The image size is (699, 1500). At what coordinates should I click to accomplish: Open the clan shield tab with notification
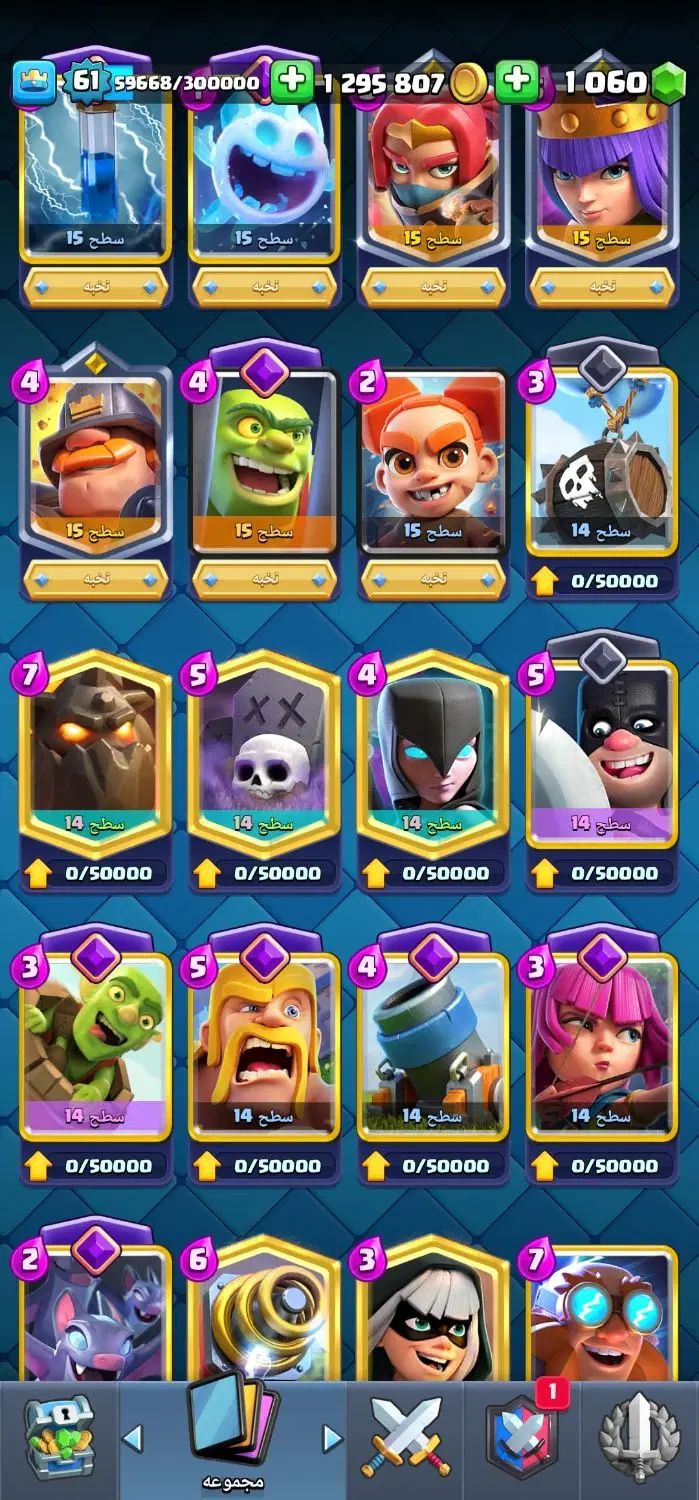[x=520, y=1438]
